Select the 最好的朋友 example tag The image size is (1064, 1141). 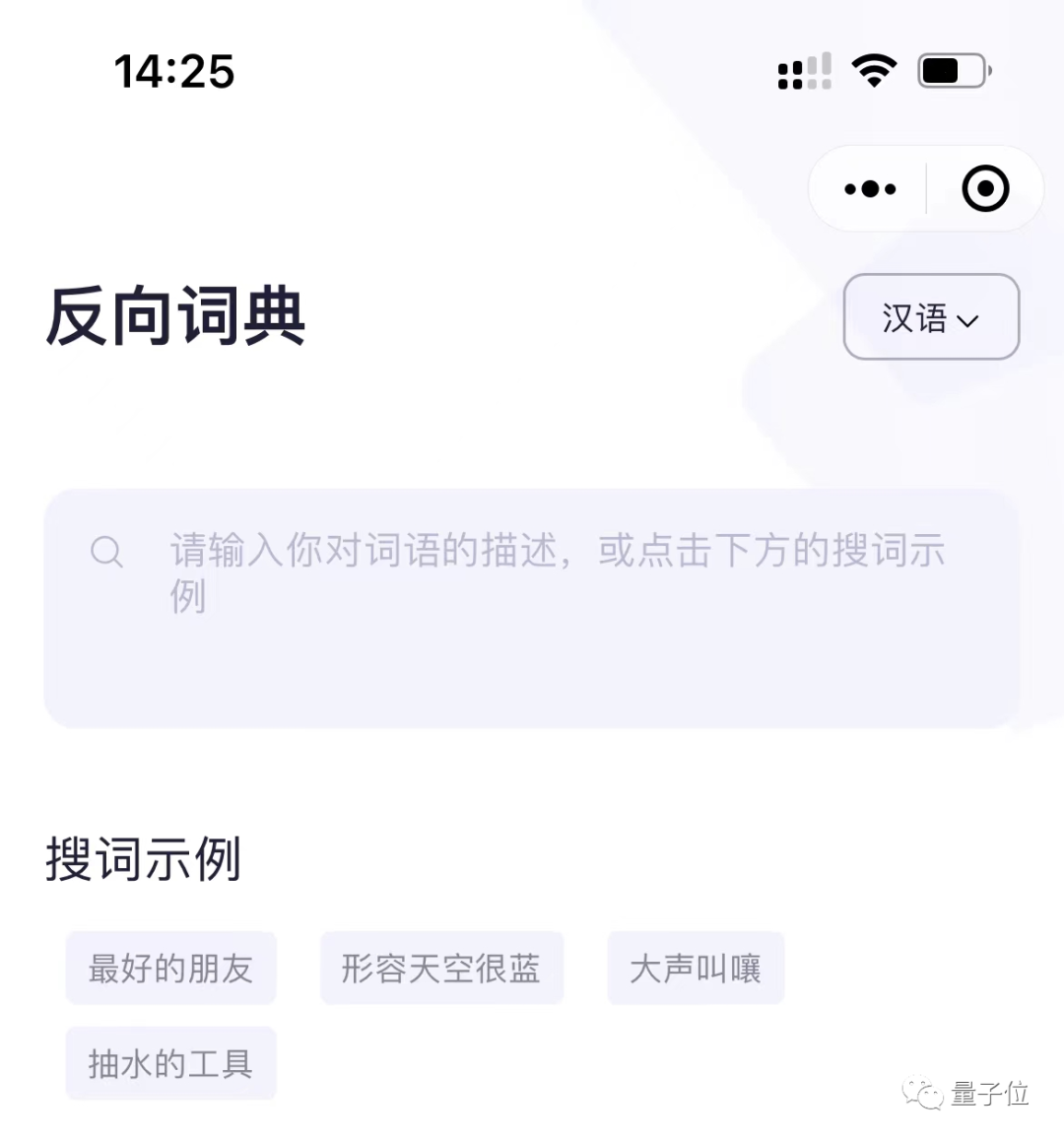(x=170, y=968)
